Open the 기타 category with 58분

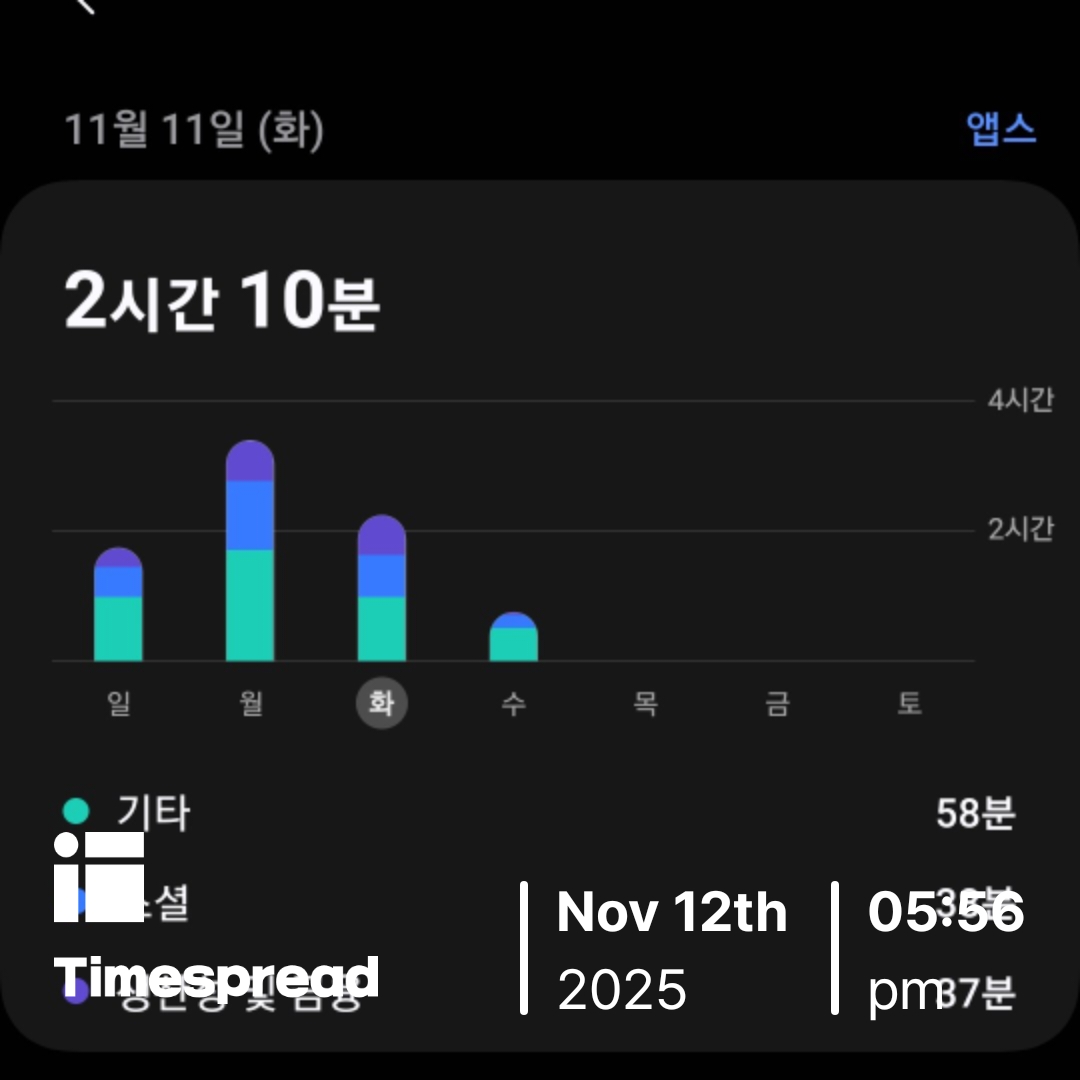tap(540, 813)
